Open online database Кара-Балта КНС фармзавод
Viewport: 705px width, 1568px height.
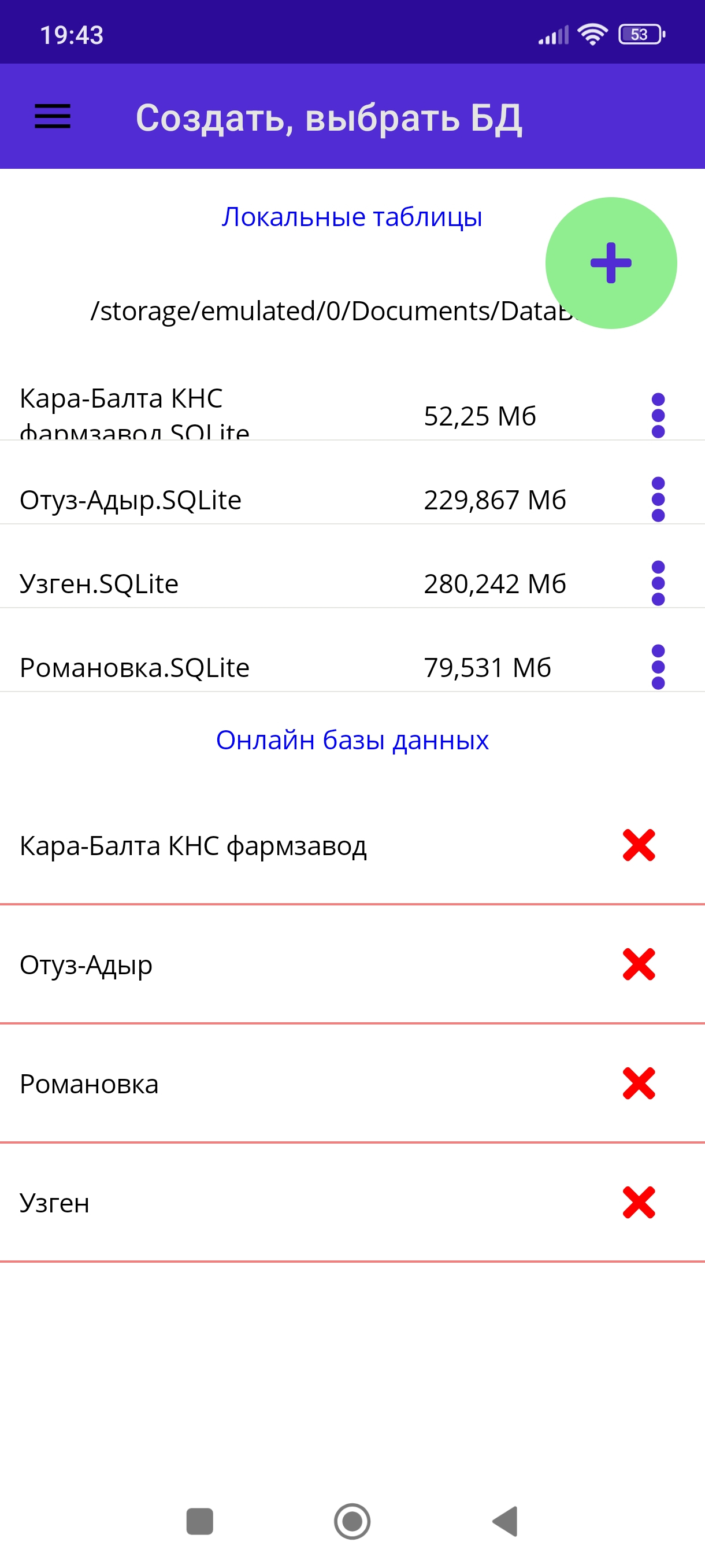click(x=194, y=846)
